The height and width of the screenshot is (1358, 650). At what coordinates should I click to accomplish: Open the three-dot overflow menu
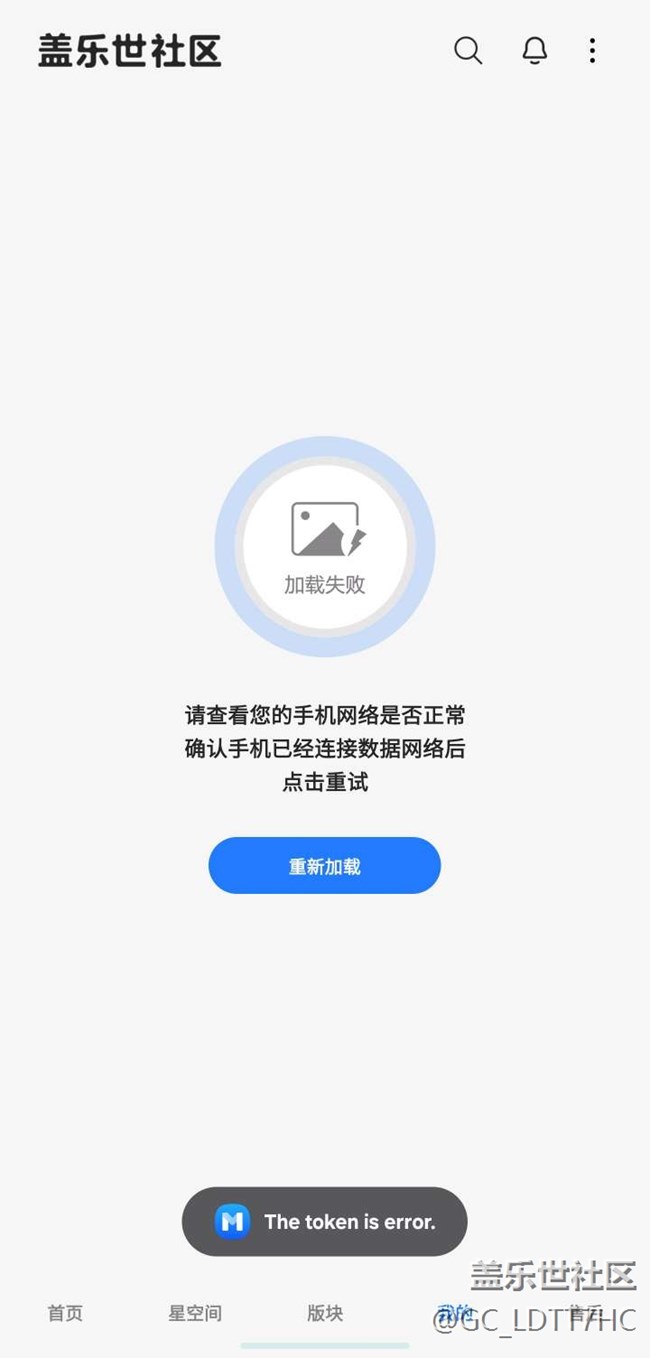pyautogui.click(x=592, y=50)
